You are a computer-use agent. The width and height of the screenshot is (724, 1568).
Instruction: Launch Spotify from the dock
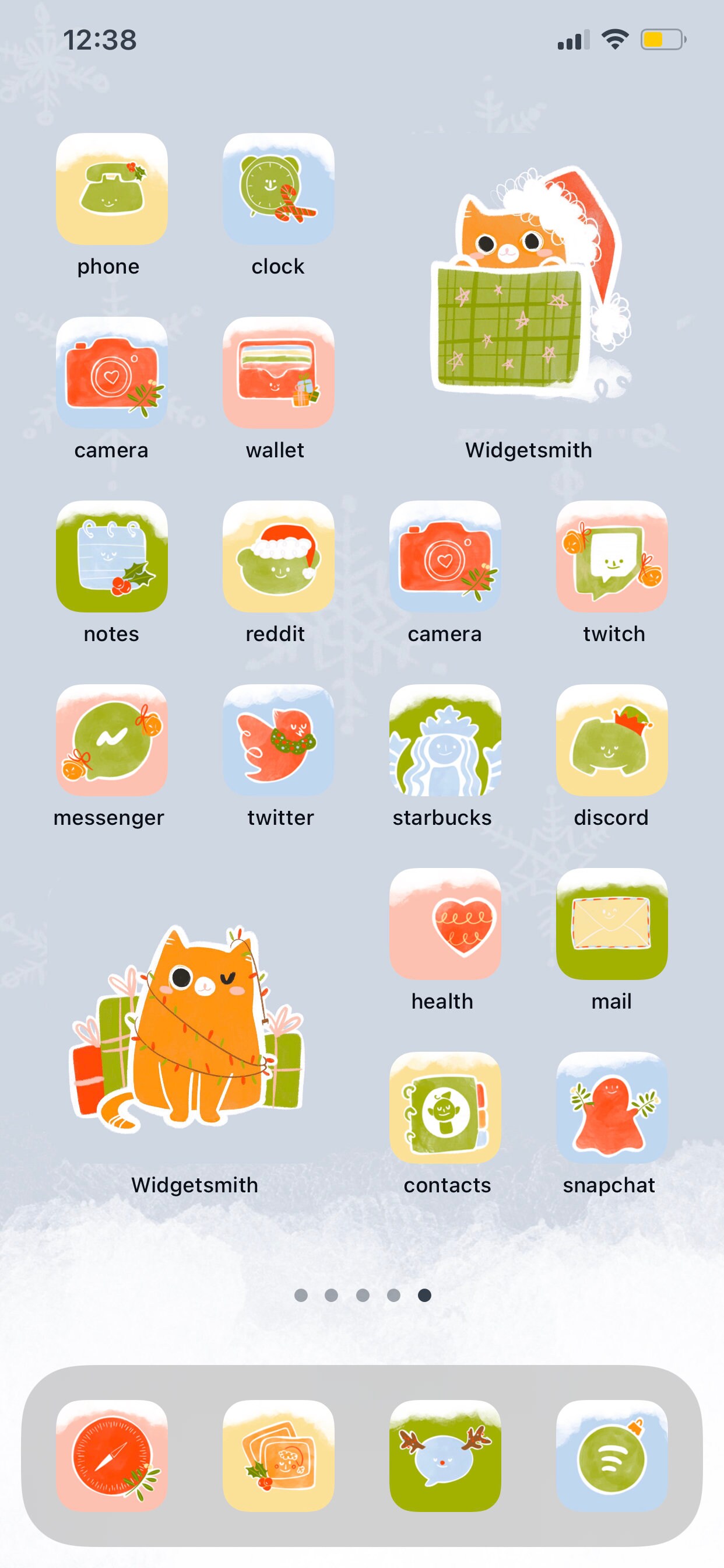point(611,1456)
